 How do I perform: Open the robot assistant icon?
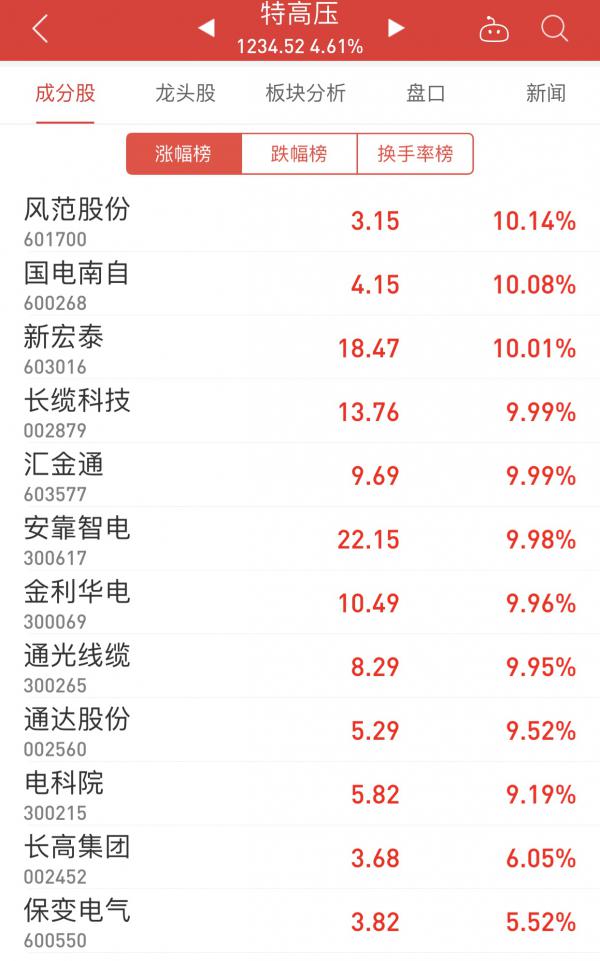[493, 29]
